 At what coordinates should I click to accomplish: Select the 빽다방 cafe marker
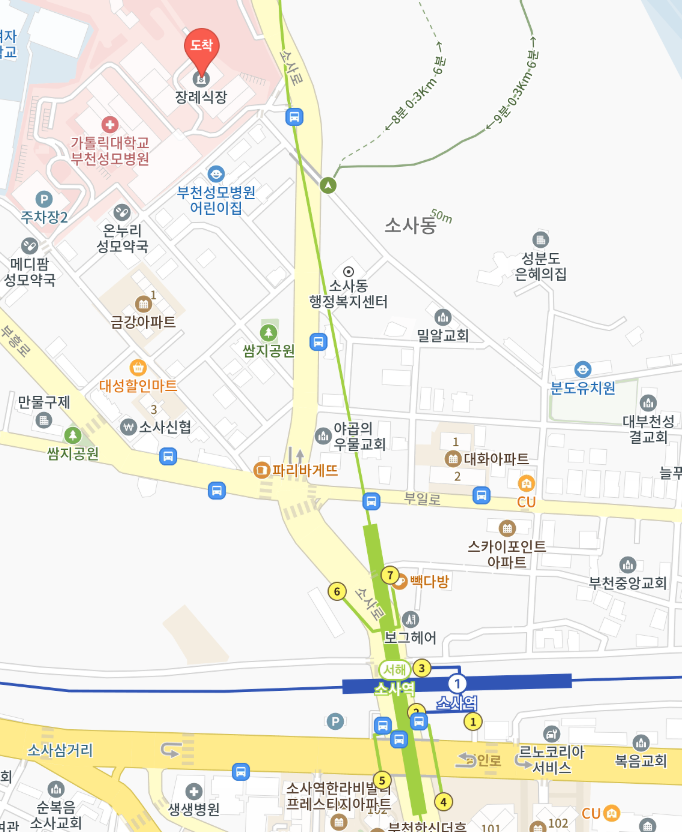click(x=401, y=581)
